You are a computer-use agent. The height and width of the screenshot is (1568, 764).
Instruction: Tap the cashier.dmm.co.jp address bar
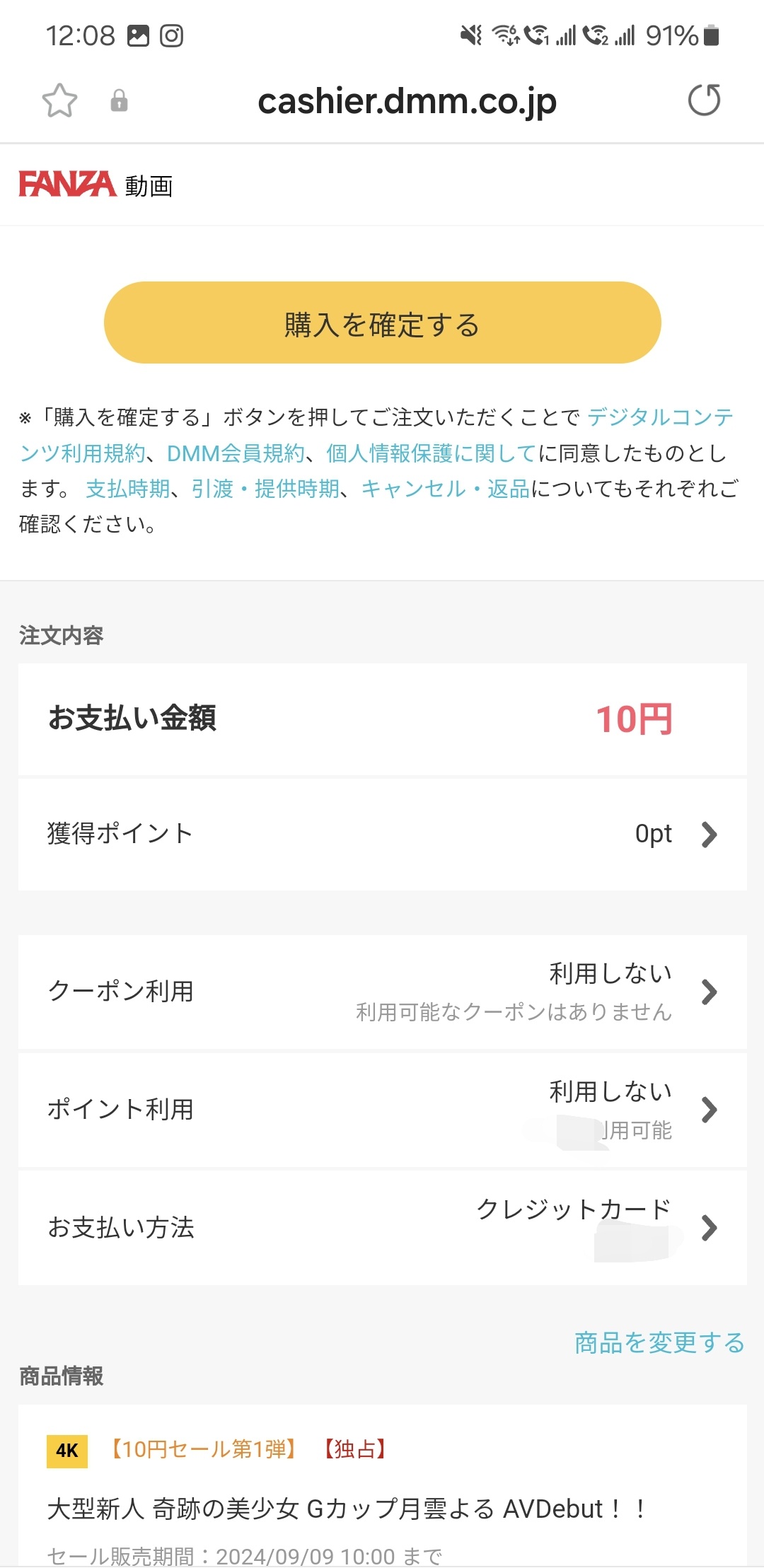click(x=407, y=101)
